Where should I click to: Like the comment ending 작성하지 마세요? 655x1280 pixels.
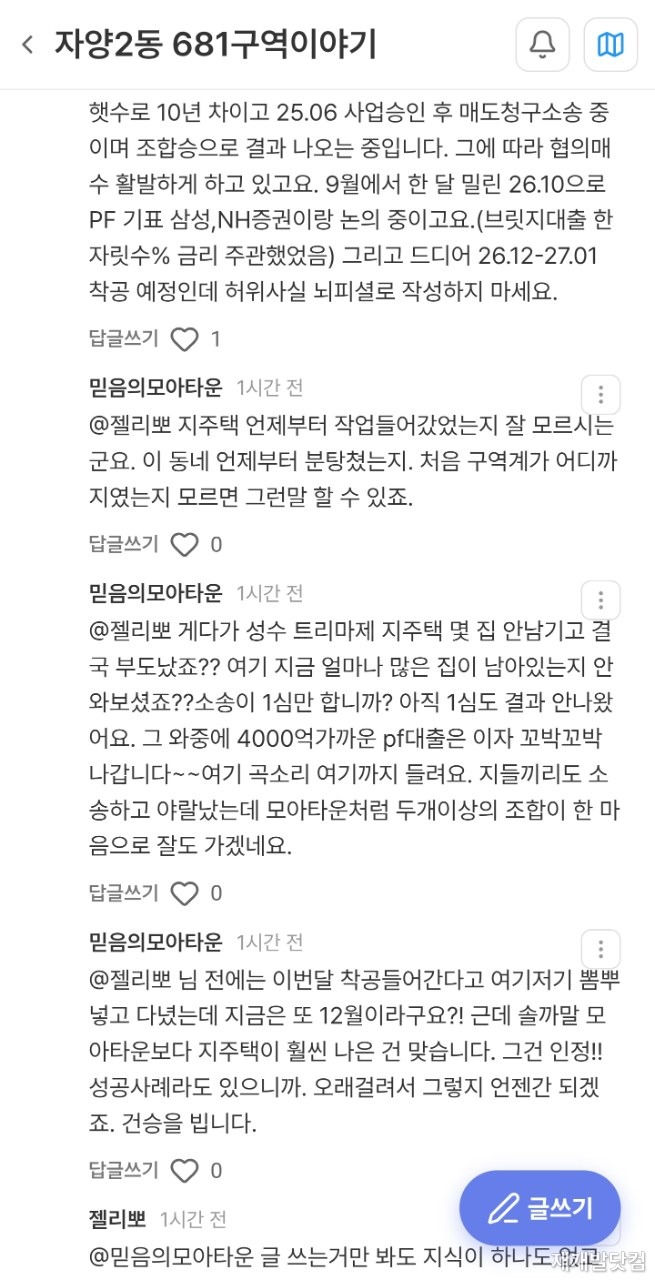tap(185, 339)
